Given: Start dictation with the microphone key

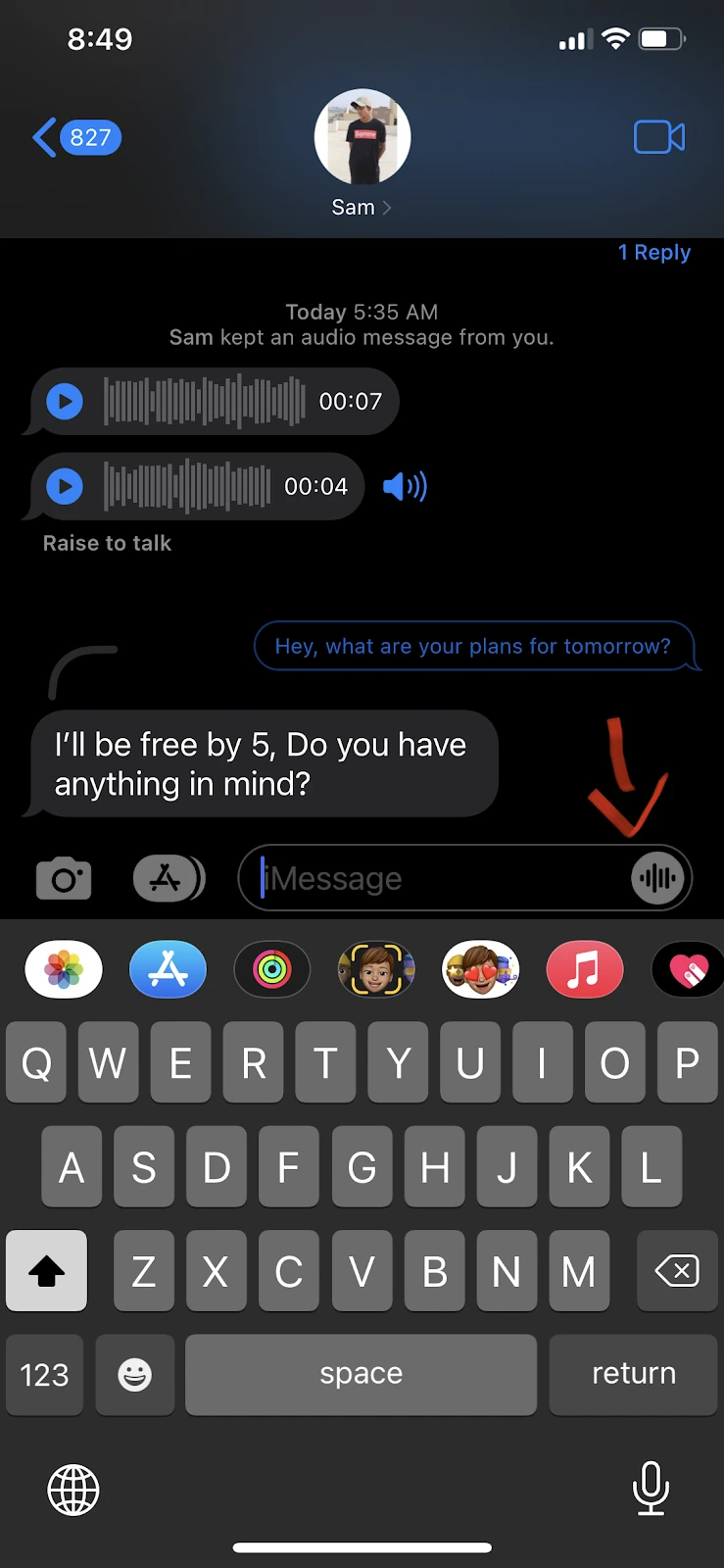Looking at the screenshot, I should point(651,1488).
